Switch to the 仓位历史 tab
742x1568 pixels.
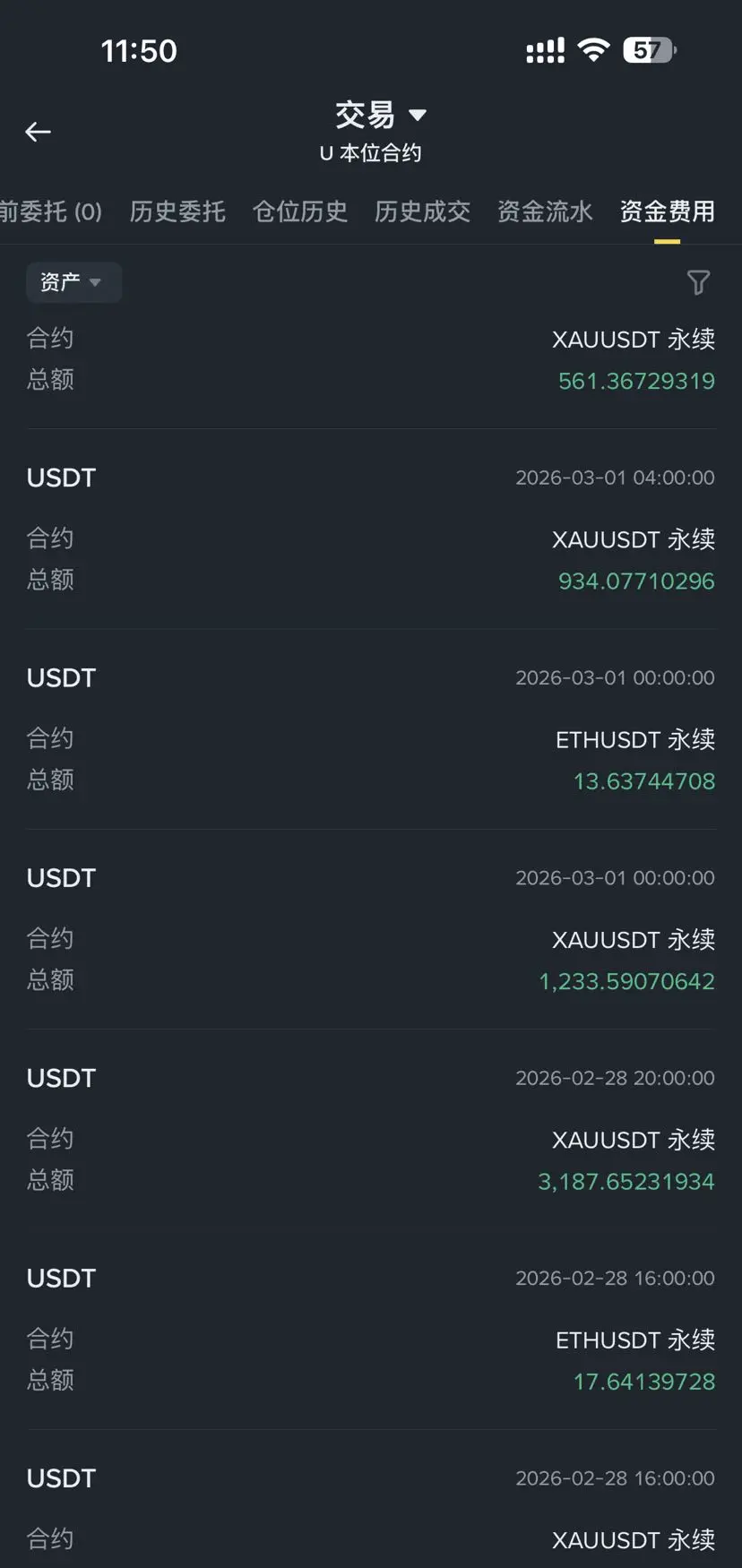pyautogui.click(x=300, y=211)
